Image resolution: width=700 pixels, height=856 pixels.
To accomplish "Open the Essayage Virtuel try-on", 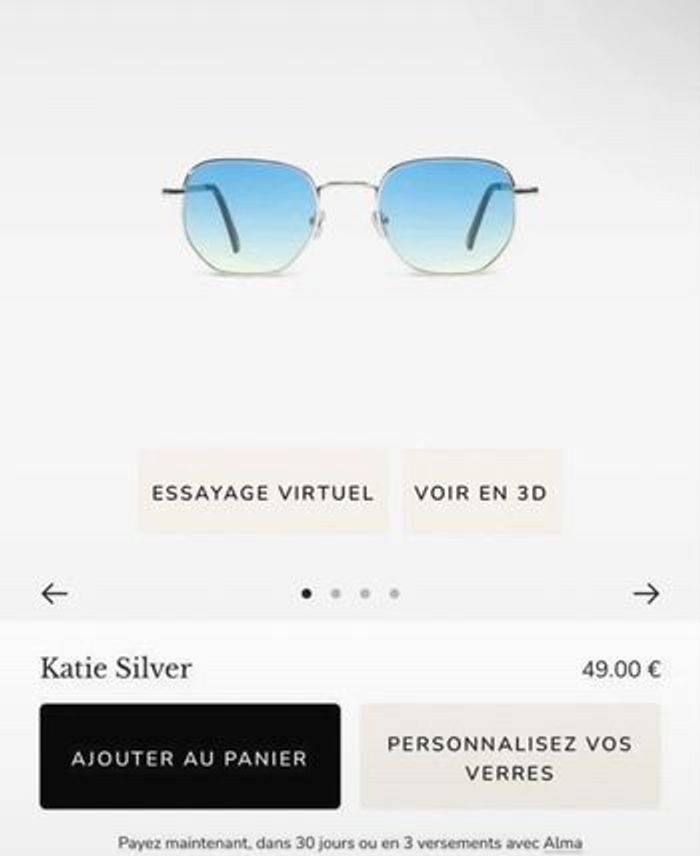I will [x=262, y=492].
